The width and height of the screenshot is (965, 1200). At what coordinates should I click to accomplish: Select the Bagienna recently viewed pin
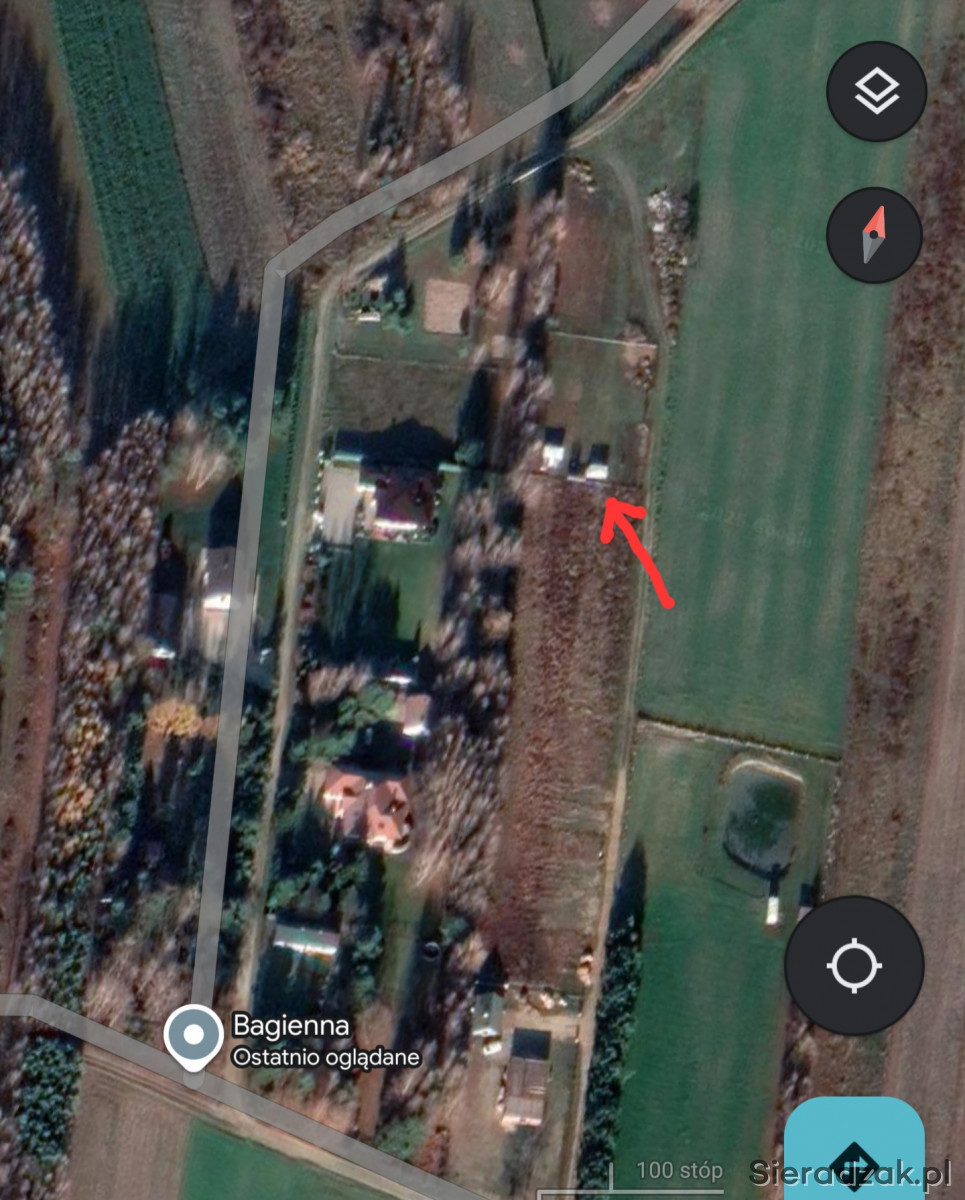(x=194, y=1035)
